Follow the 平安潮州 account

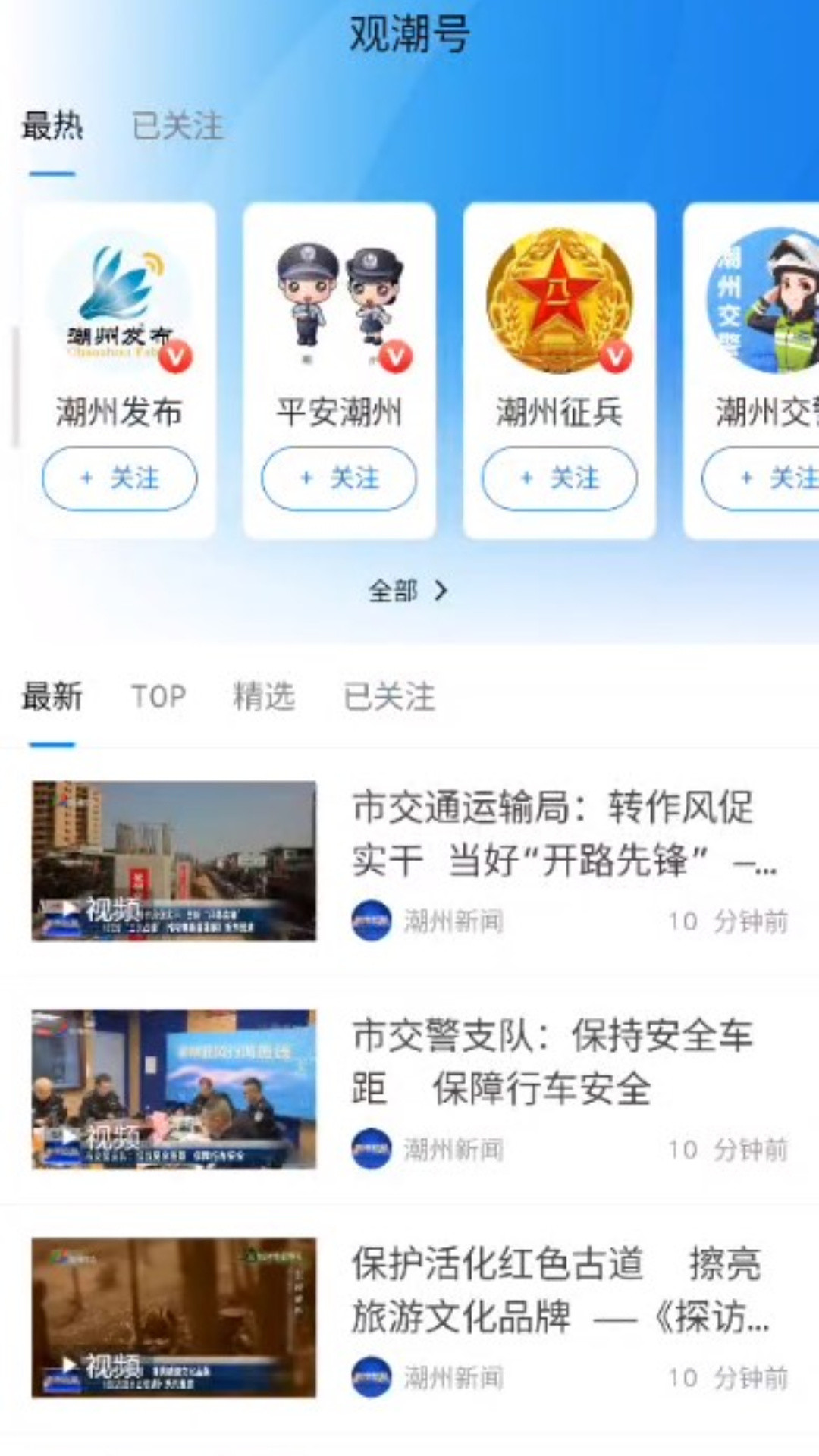pos(339,478)
